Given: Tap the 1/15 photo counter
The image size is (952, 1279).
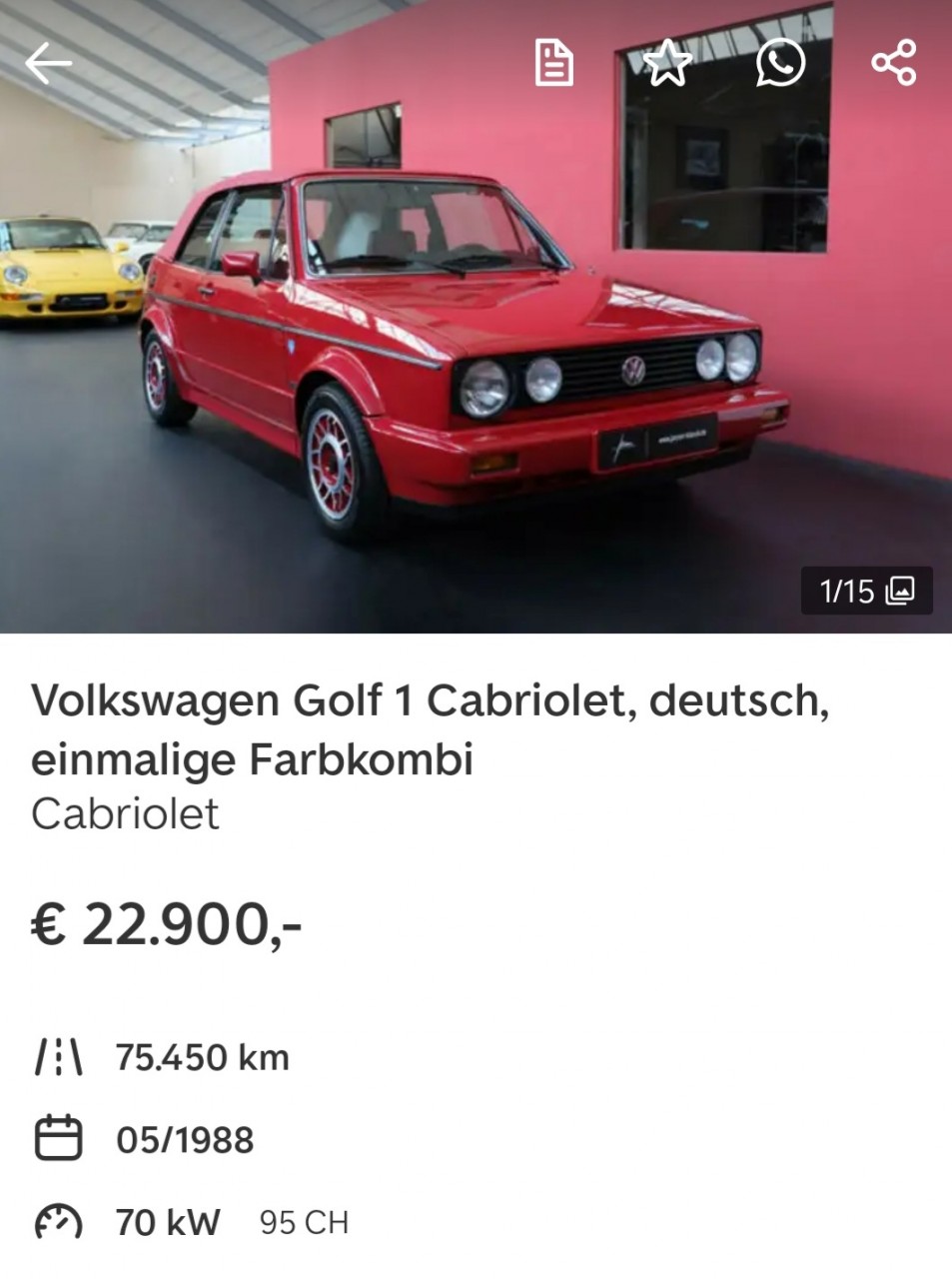Looking at the screenshot, I should point(866,591).
